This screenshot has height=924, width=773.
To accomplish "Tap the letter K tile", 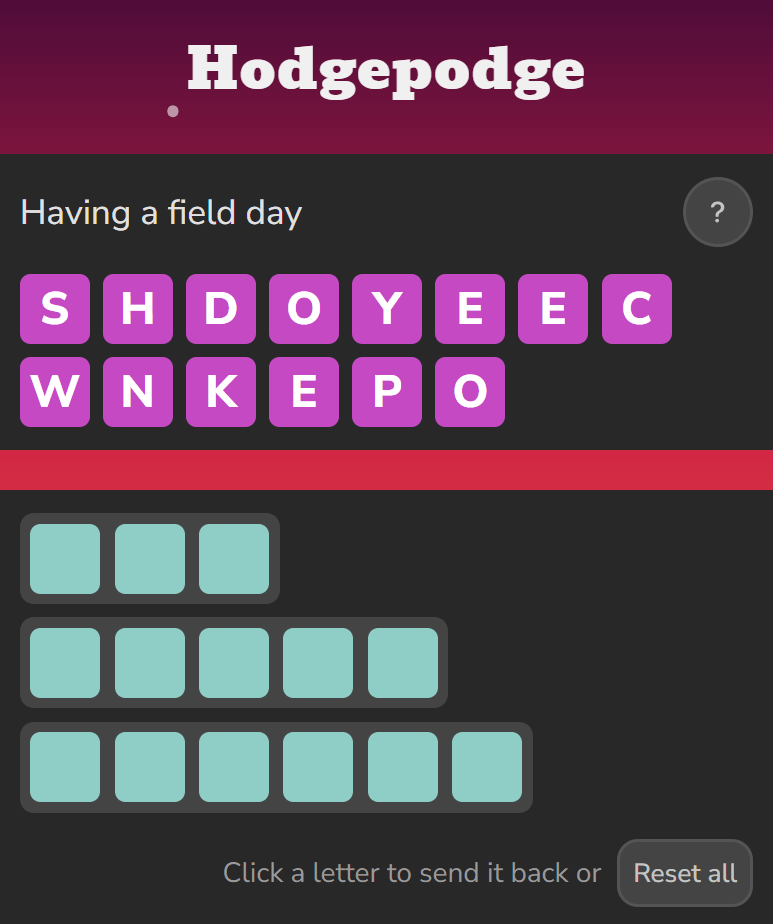I will [x=221, y=392].
